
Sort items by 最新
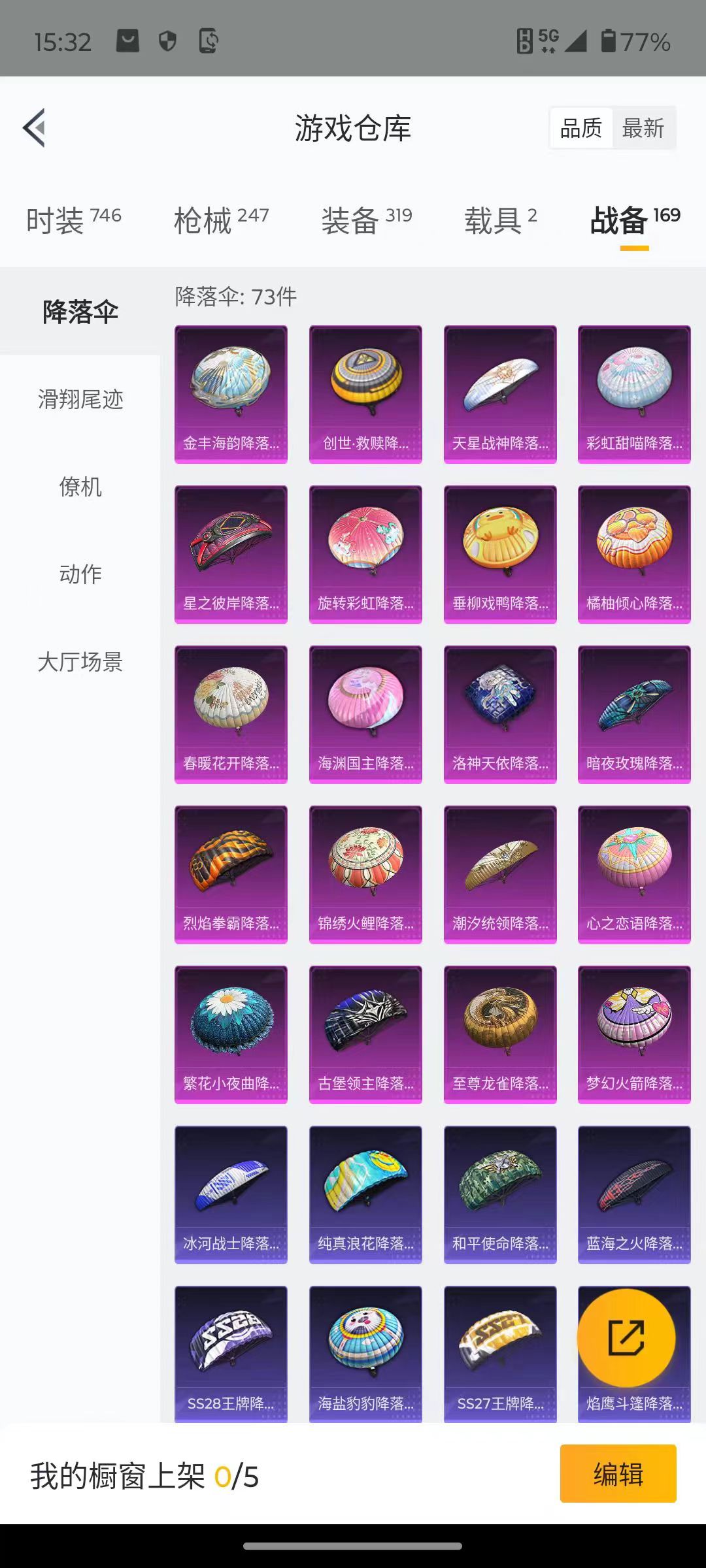pyautogui.click(x=643, y=129)
